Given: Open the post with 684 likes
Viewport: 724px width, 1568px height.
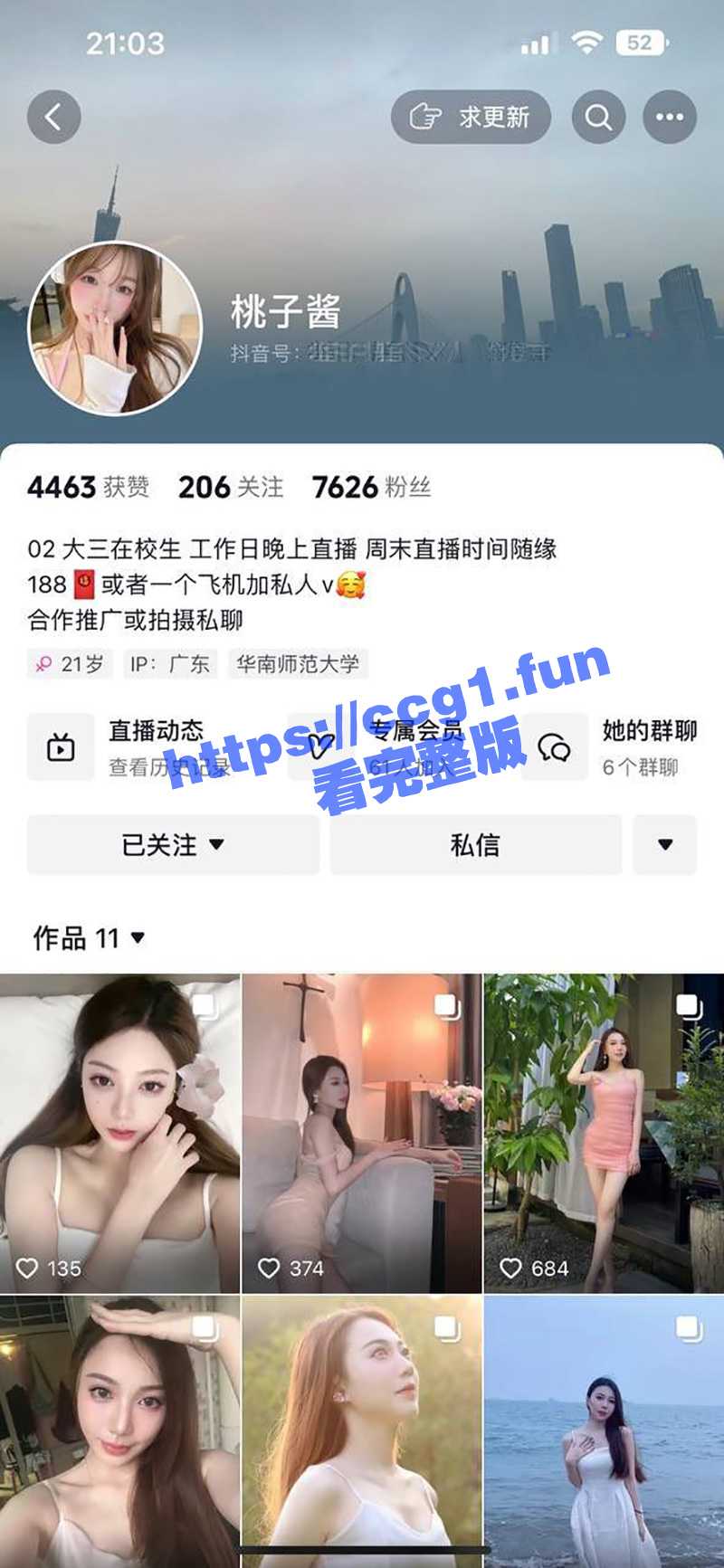Looking at the screenshot, I should 604,1133.
